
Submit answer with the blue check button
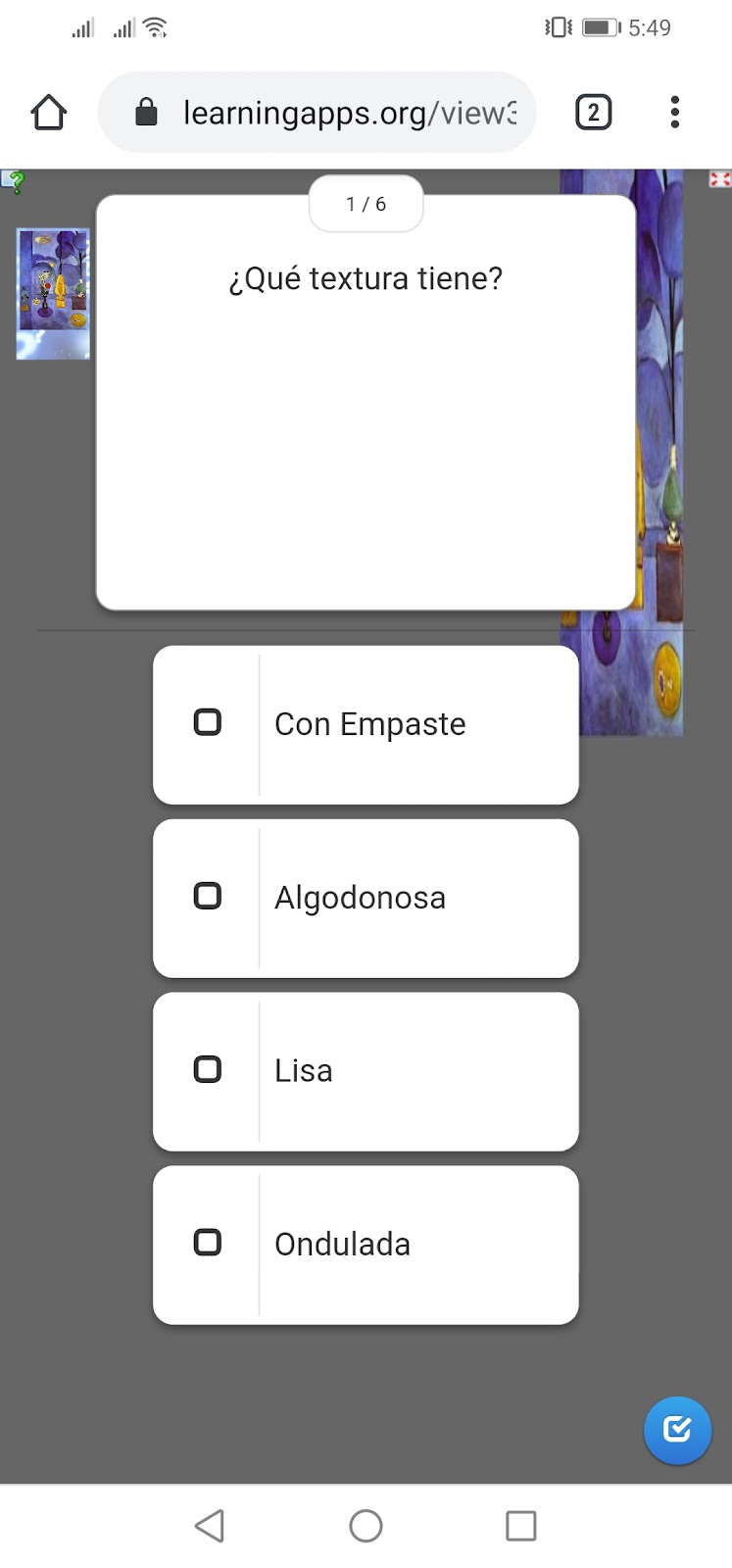pyautogui.click(x=677, y=1430)
